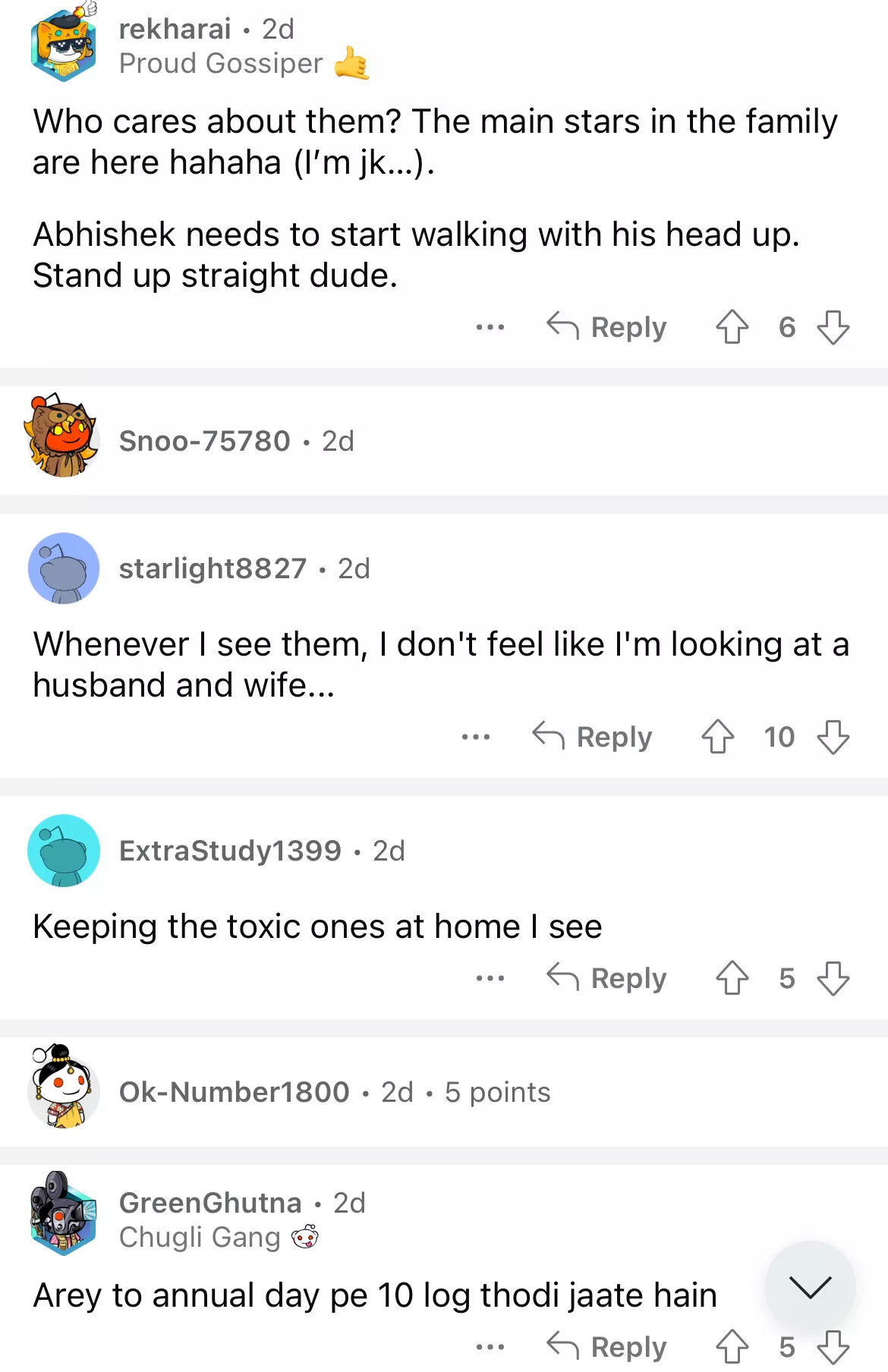Reply to rekharai's comment
Viewport: 888px width, 1372px height.
click(x=606, y=327)
